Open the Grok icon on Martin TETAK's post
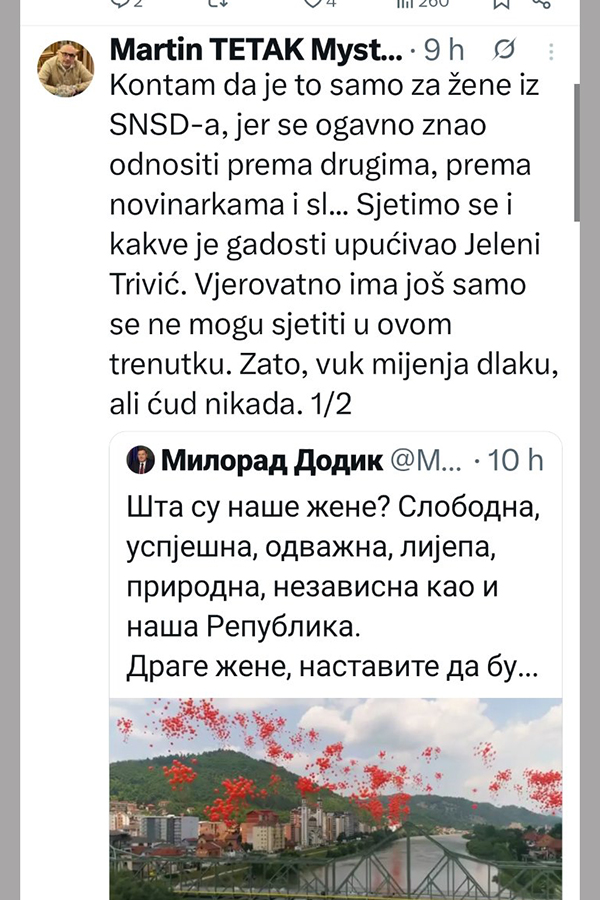 click(505, 50)
